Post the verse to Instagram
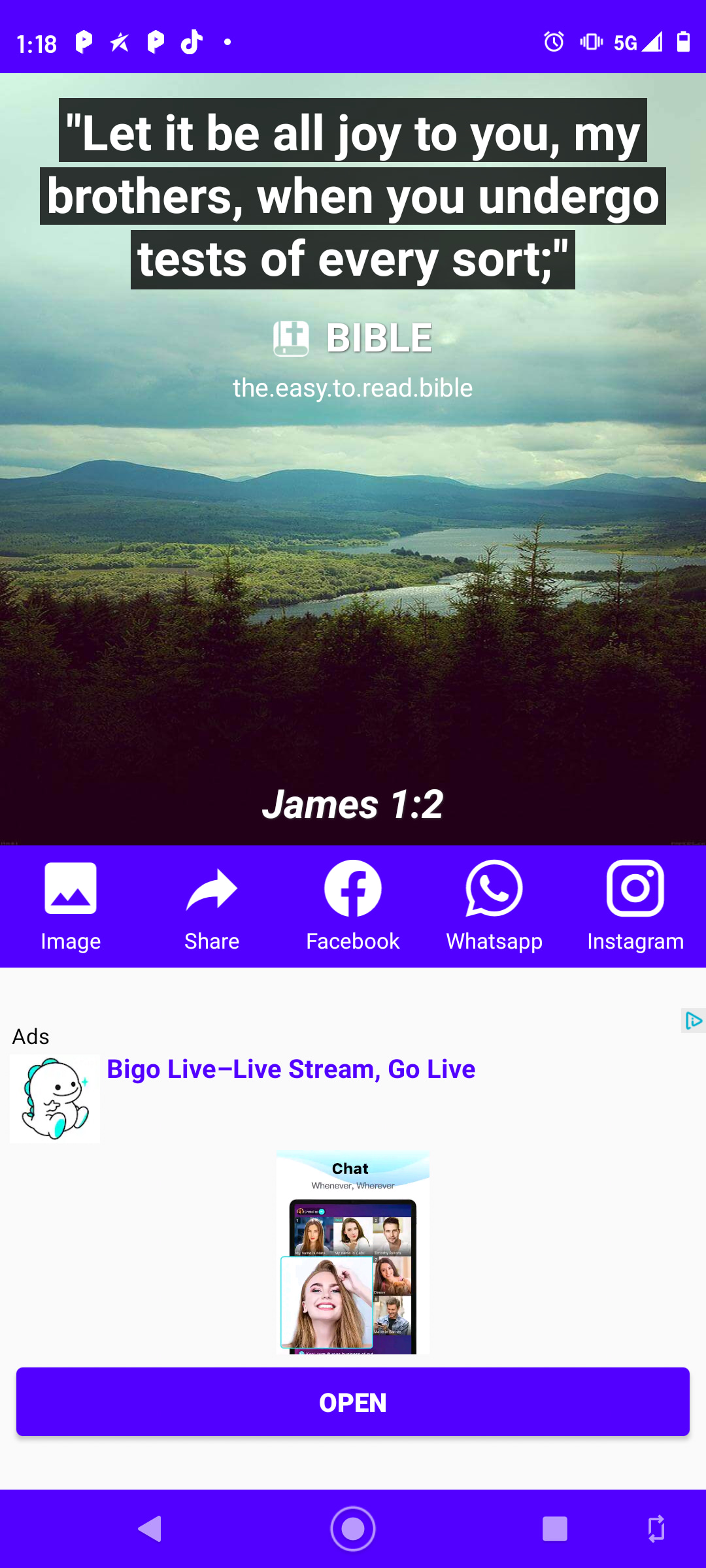Viewport: 706px width, 1568px height. pos(635,906)
